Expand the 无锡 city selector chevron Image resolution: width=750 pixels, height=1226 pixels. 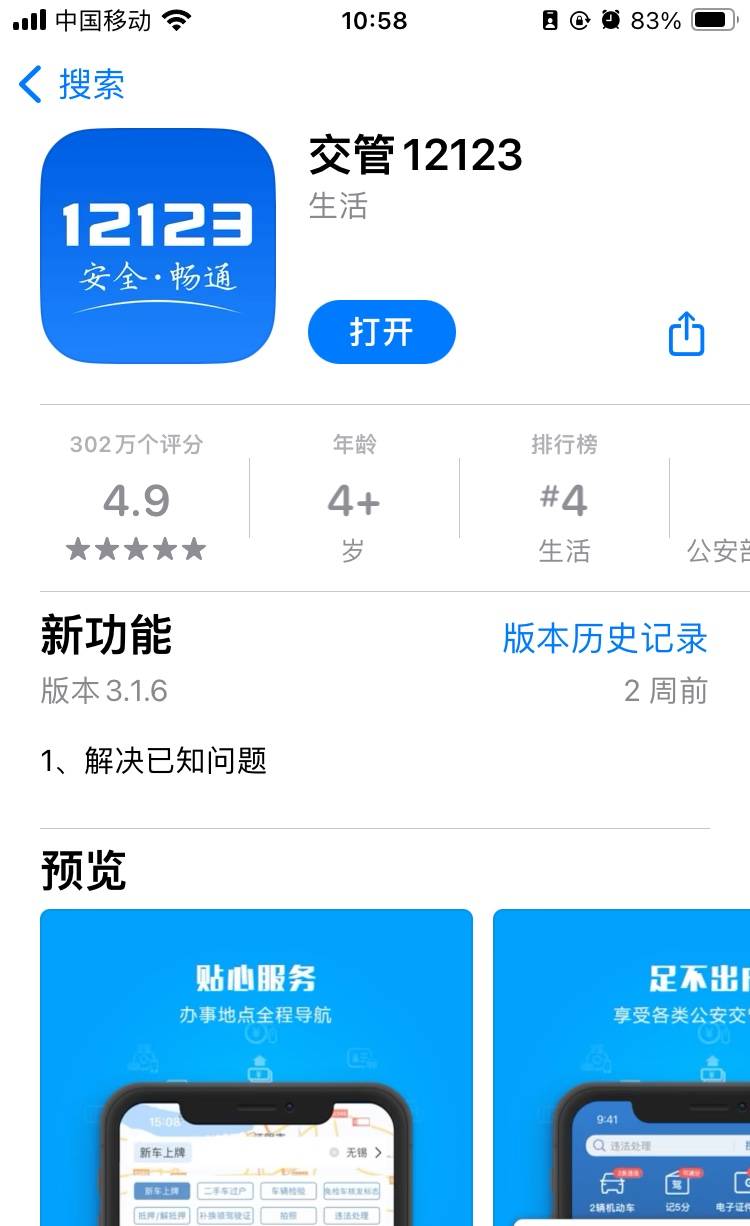378,1153
